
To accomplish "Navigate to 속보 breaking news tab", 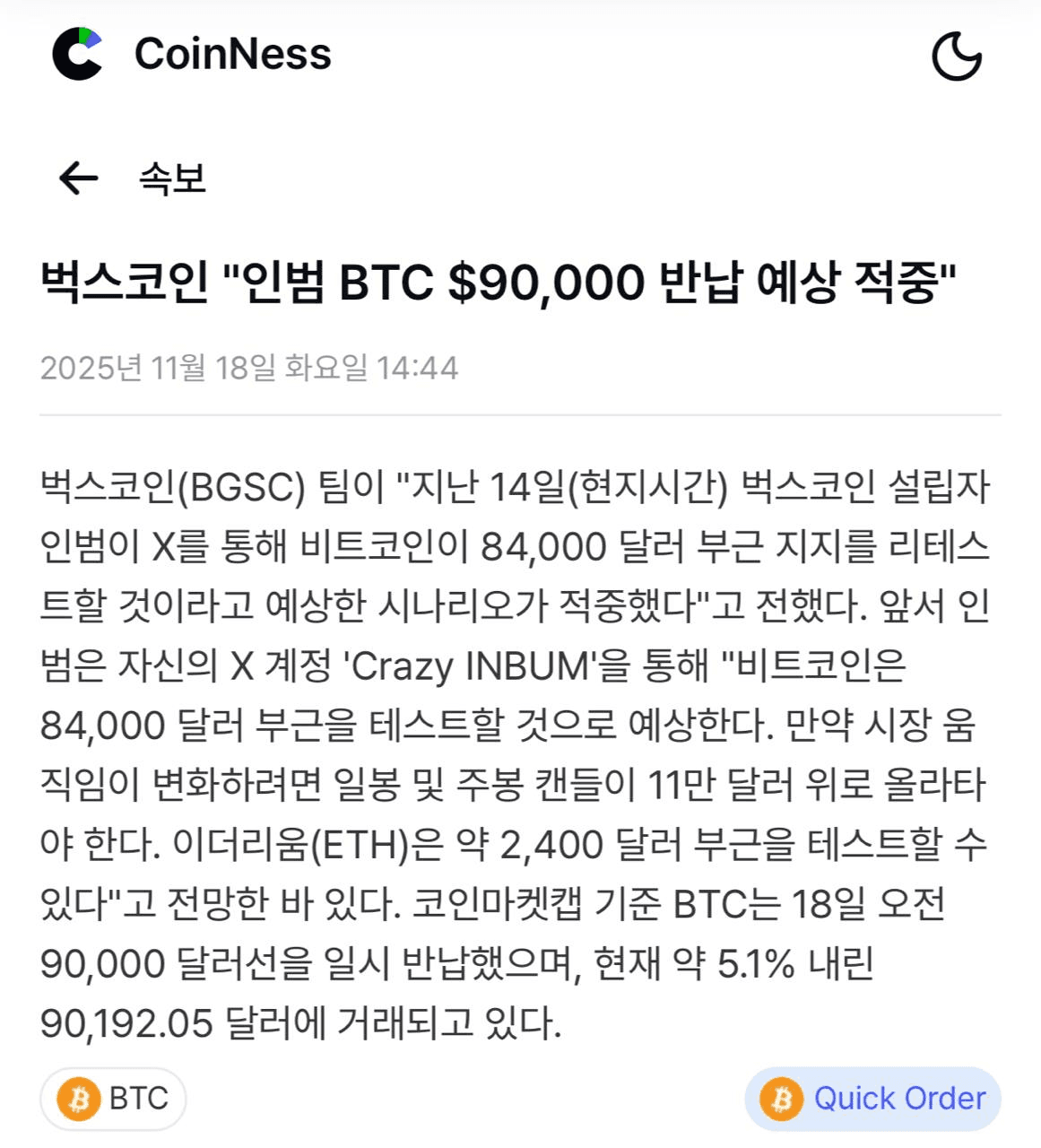I will click(173, 179).
